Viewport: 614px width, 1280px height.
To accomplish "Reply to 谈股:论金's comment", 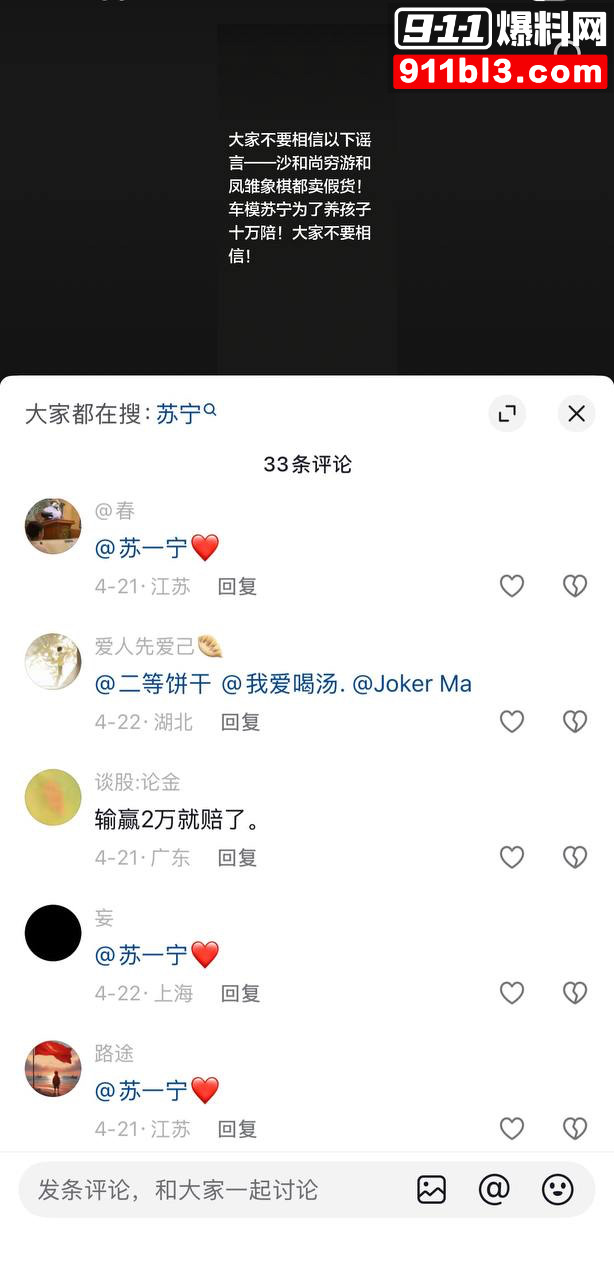I will (238, 857).
